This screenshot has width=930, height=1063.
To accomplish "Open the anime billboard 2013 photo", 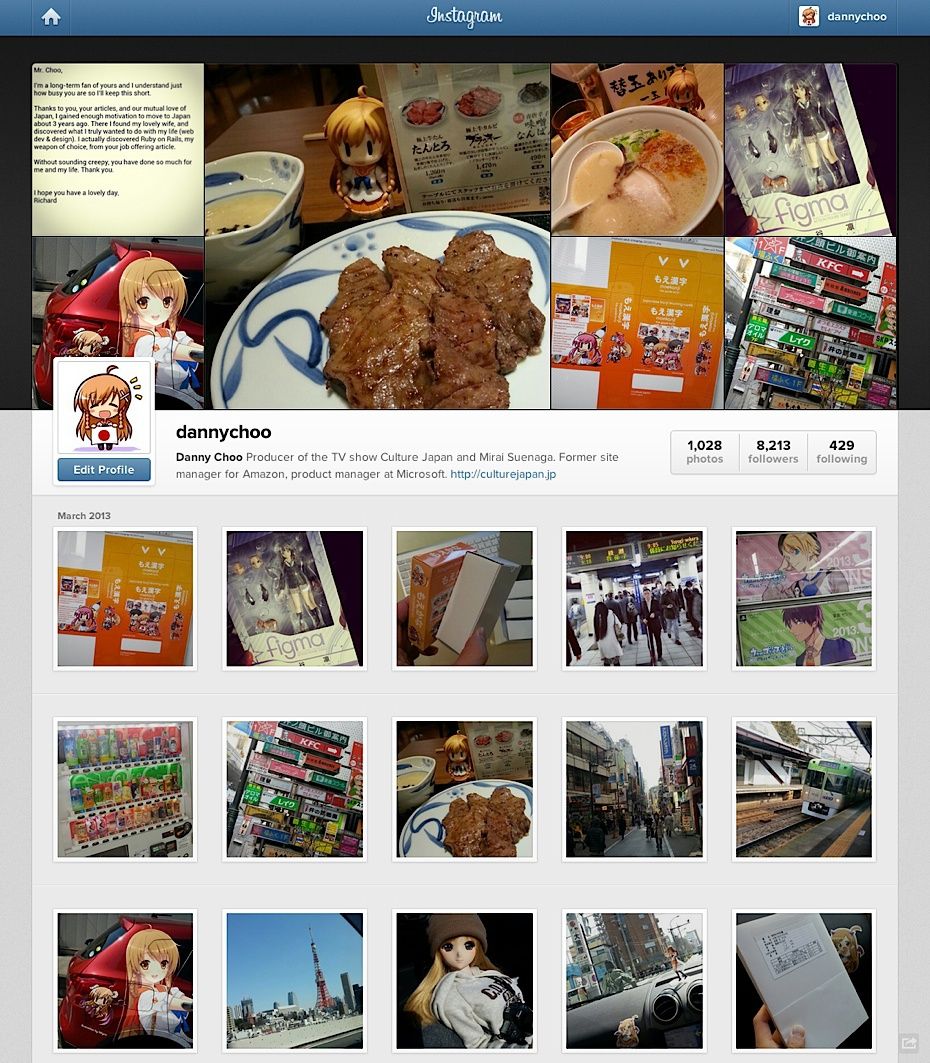I will [803, 598].
